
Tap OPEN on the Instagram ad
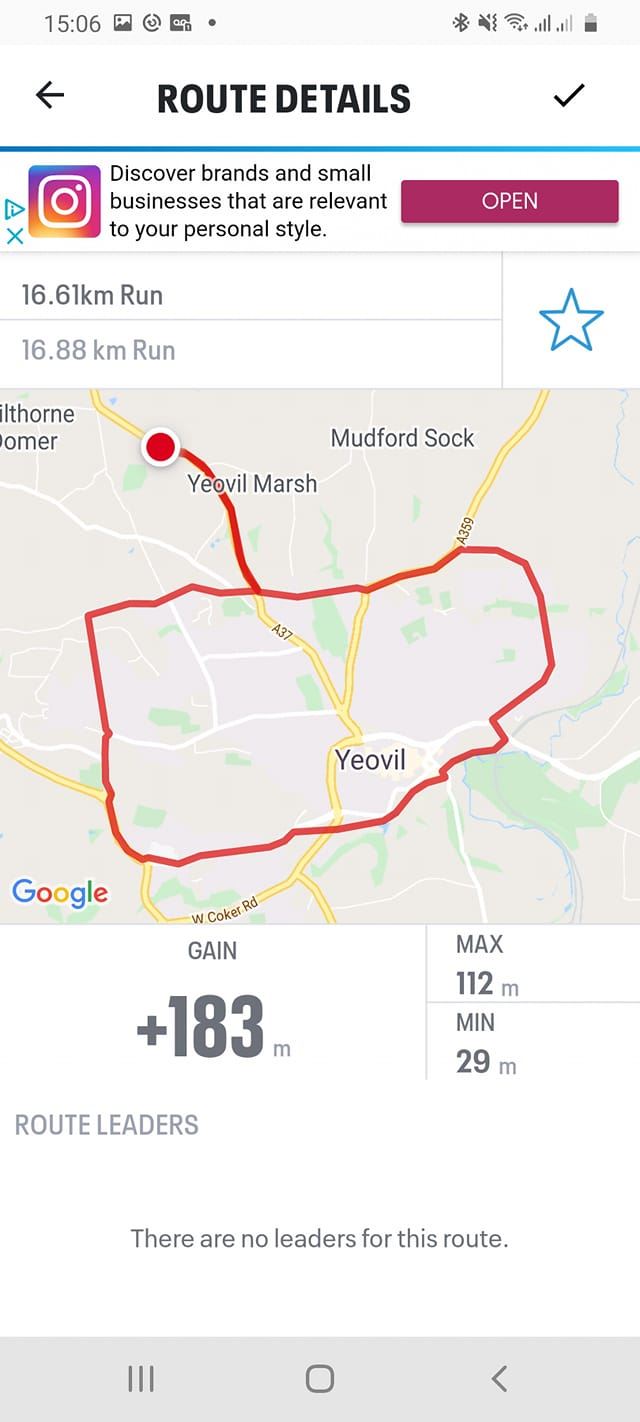509,201
